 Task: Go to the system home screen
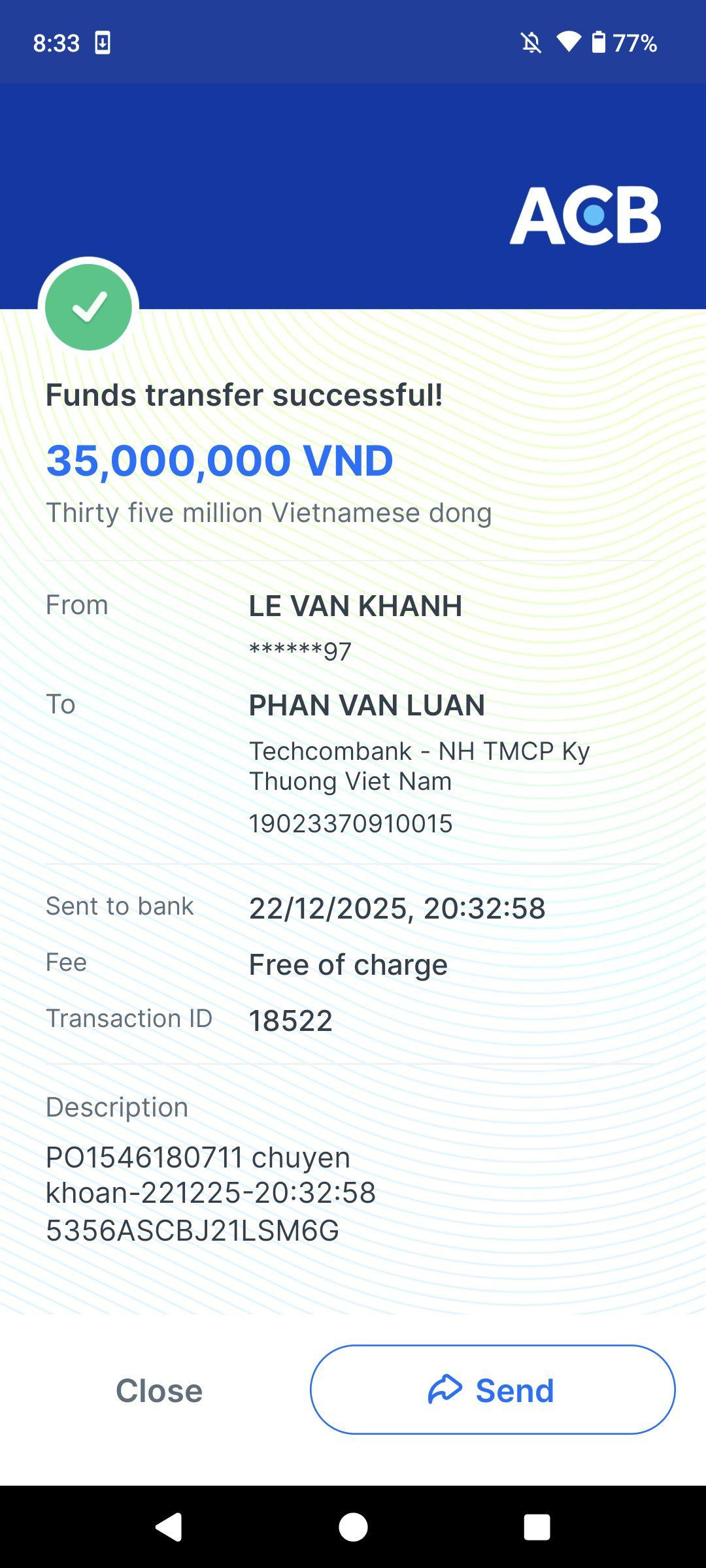coord(353,1527)
